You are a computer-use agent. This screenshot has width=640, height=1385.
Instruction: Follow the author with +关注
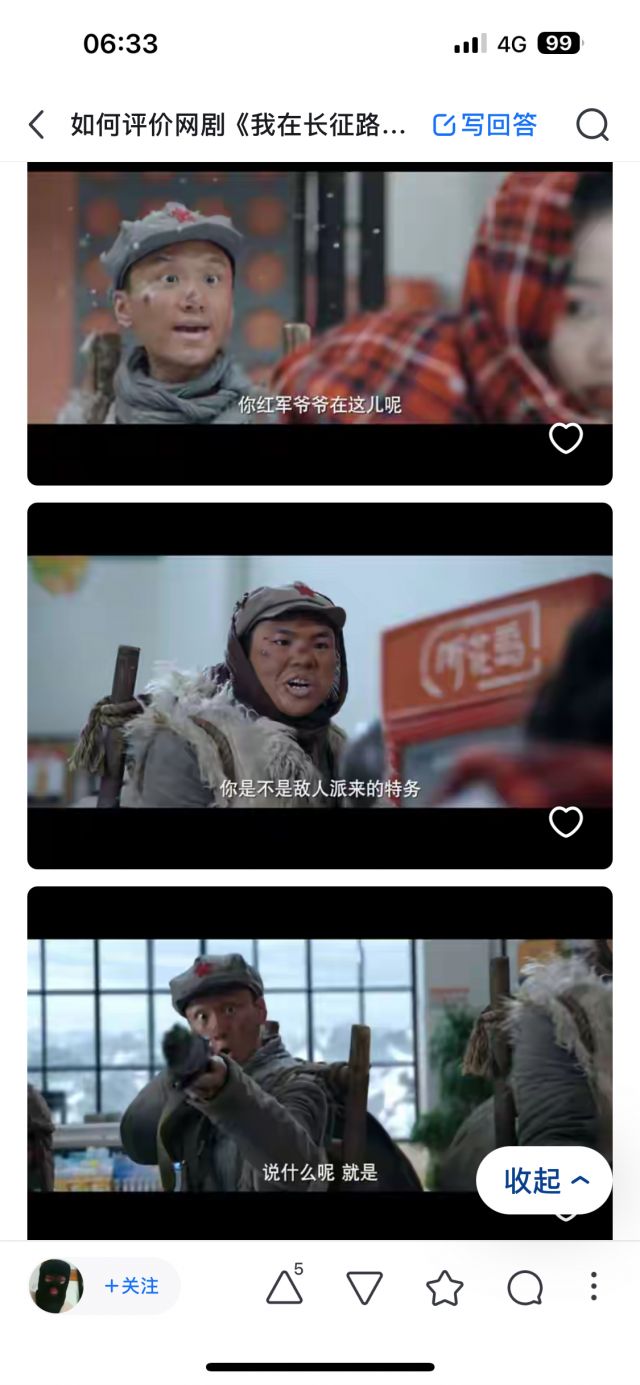pos(132,1286)
